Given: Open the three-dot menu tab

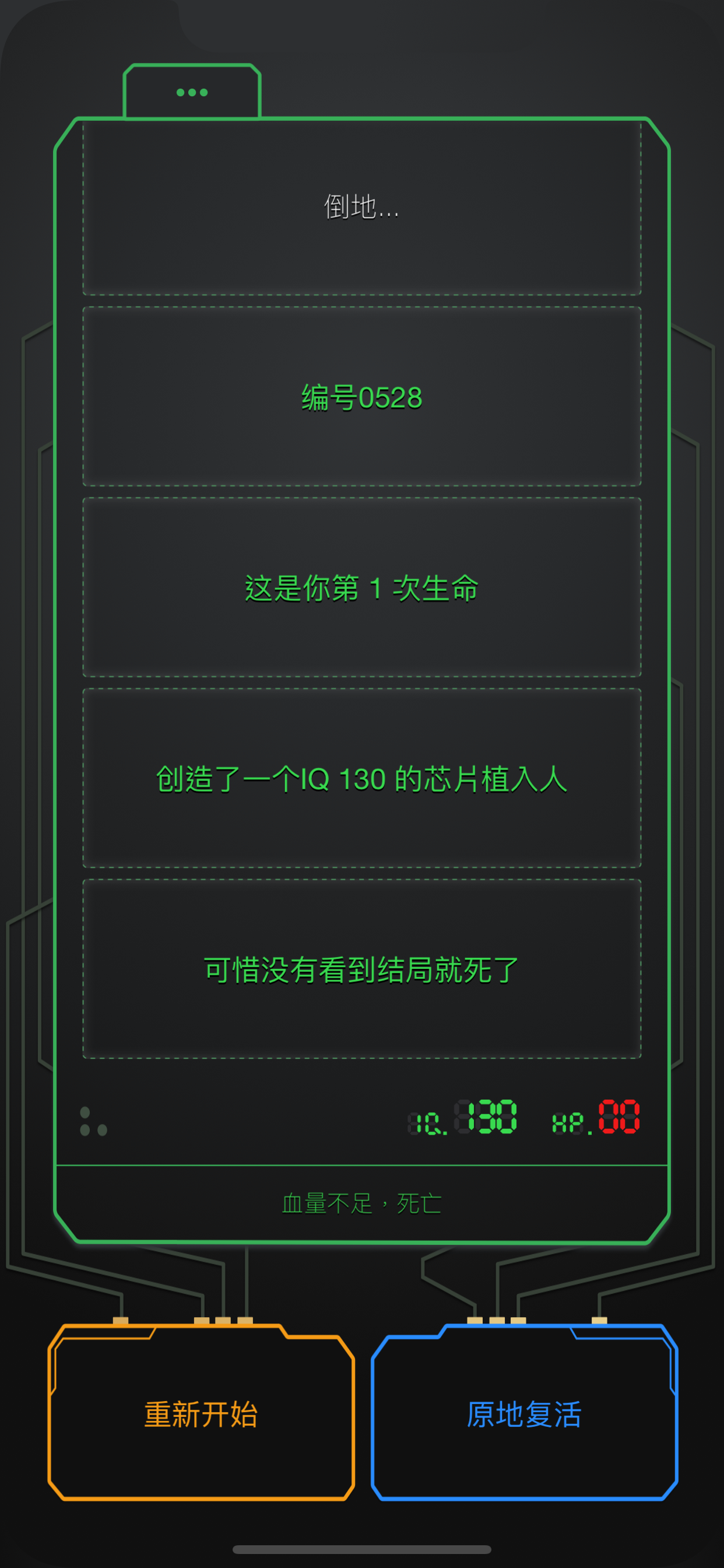Looking at the screenshot, I should [x=192, y=93].
